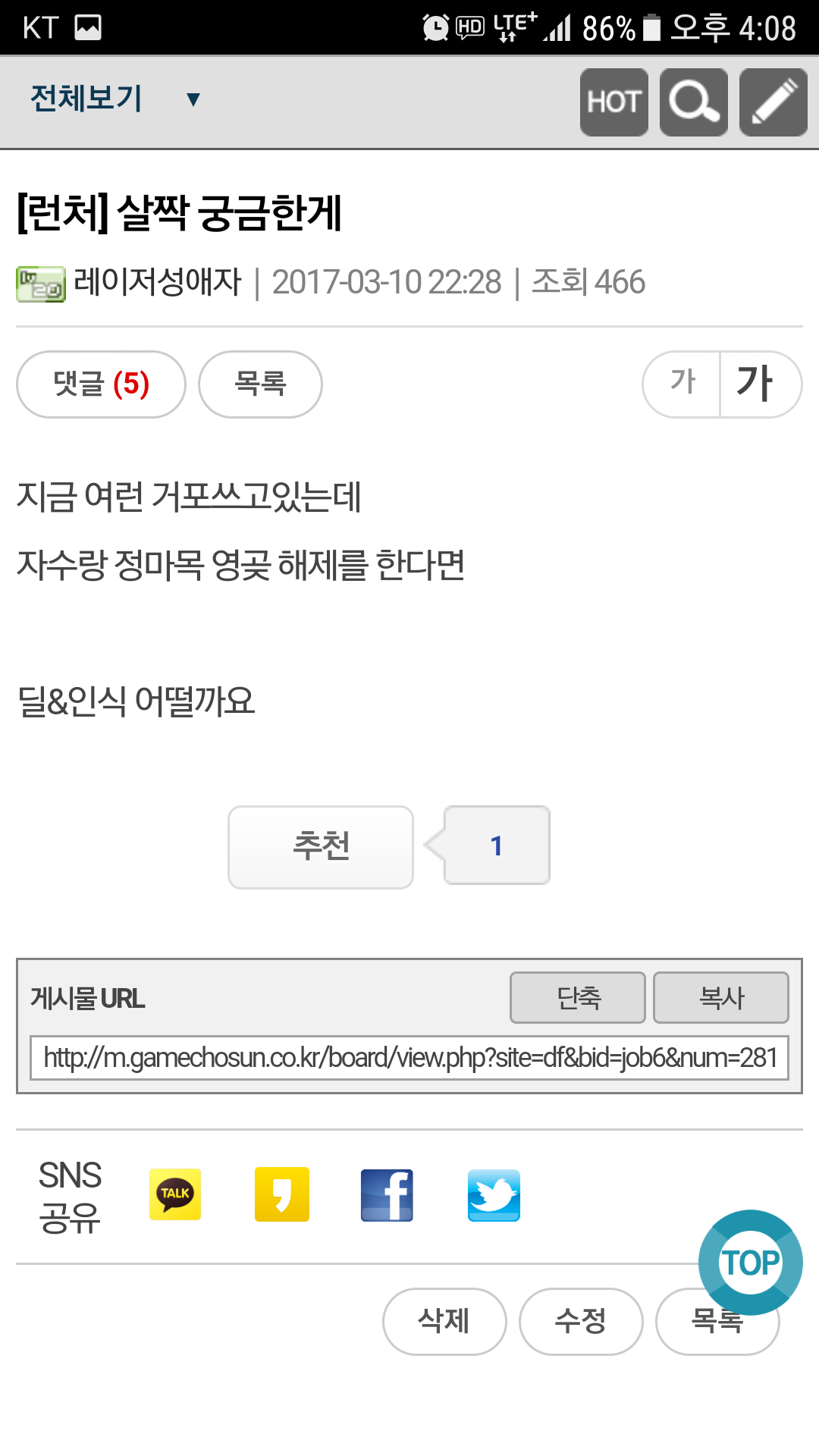Select the larger 가 font size
The image size is (819, 1456).
(761, 384)
